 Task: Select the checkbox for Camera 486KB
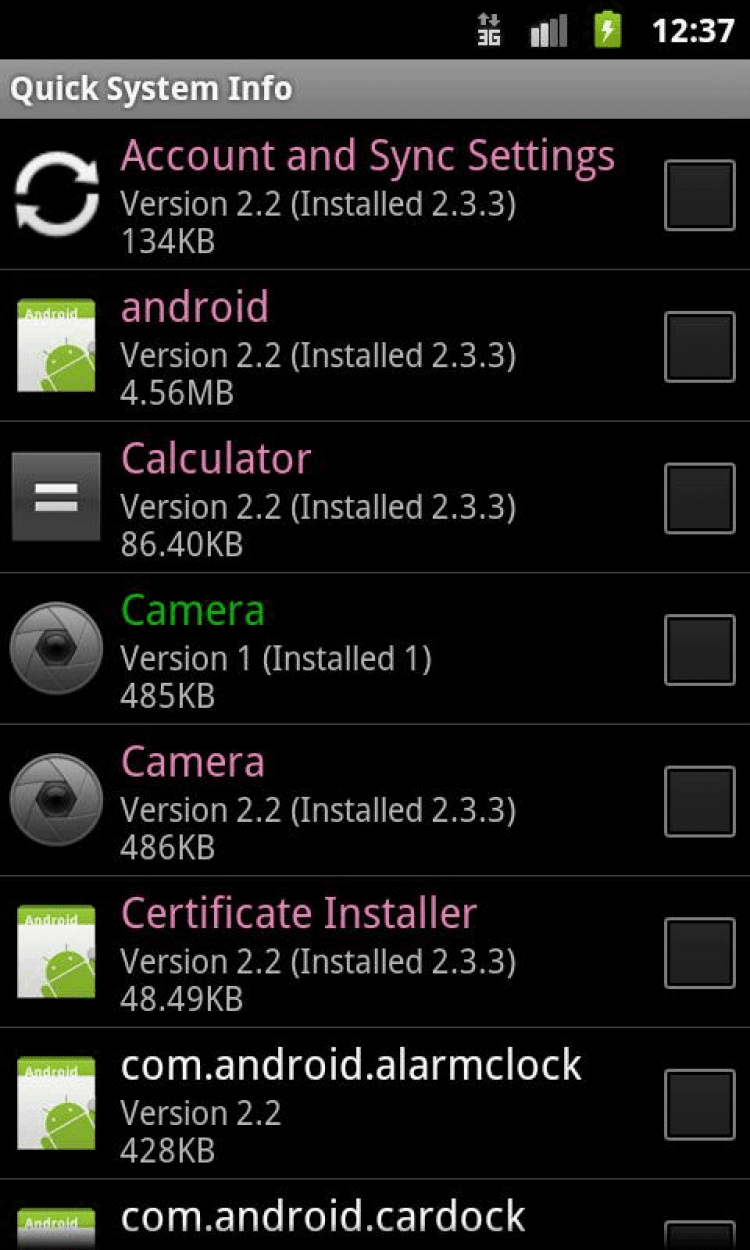click(x=700, y=802)
